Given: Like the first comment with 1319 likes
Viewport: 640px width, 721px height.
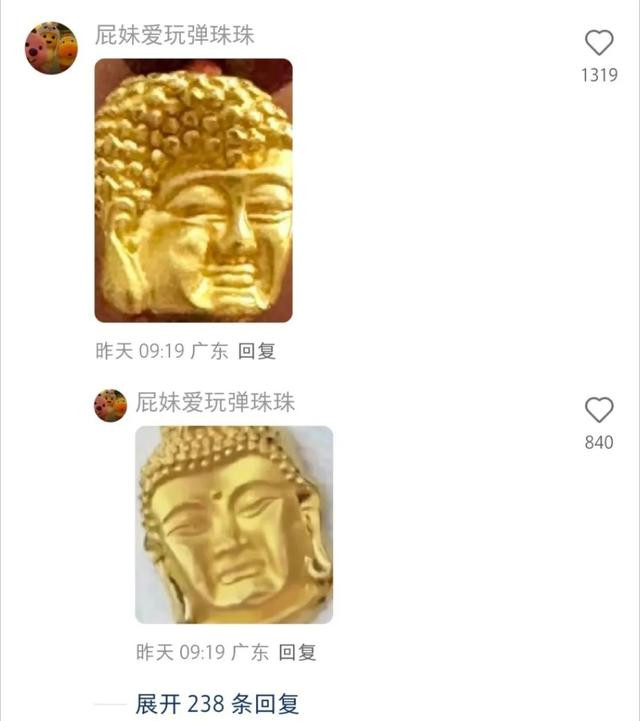Looking at the screenshot, I should (x=599, y=43).
